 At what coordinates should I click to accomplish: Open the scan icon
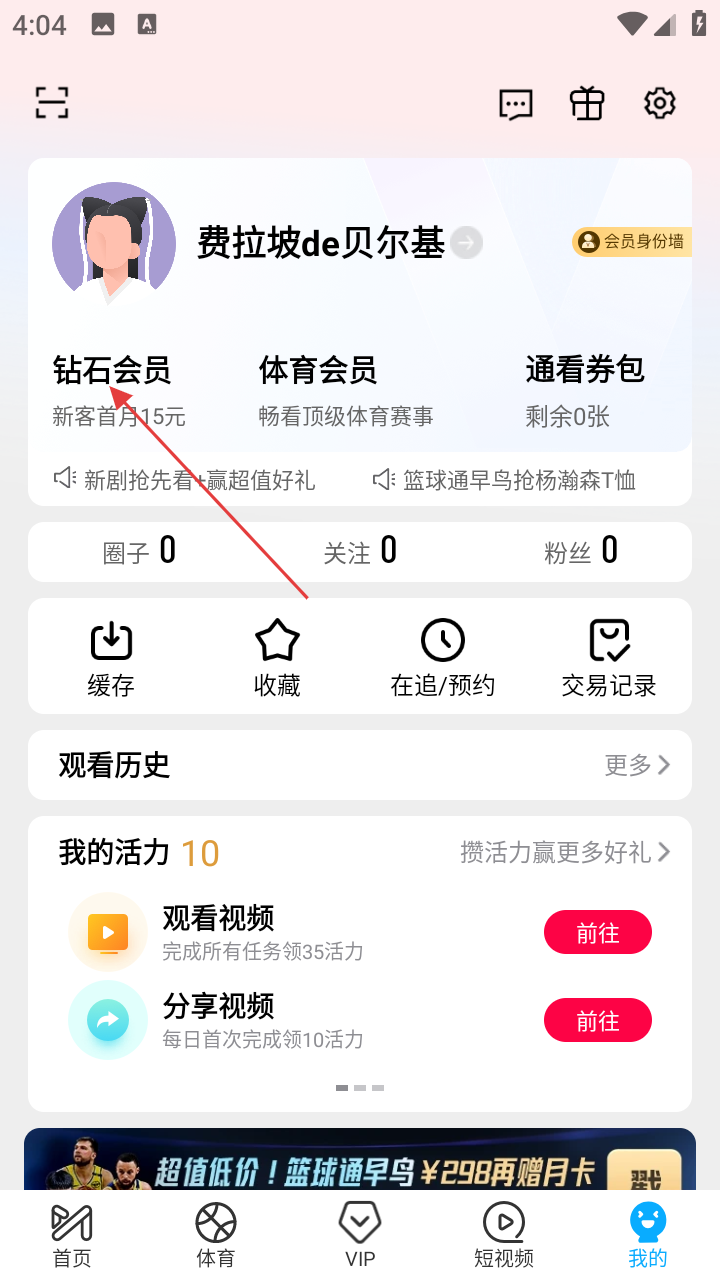pyautogui.click(x=52, y=103)
